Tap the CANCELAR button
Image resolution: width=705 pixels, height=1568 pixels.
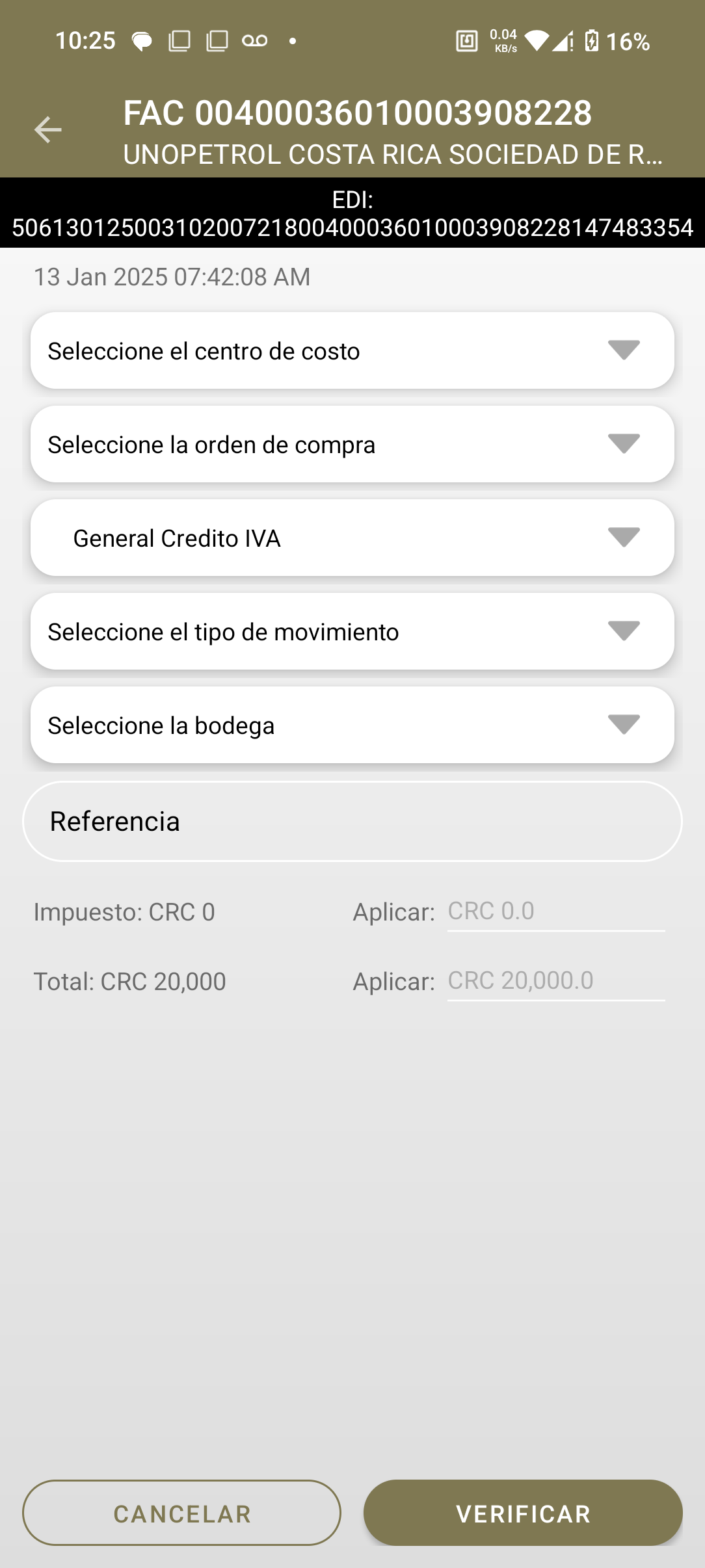click(x=181, y=1513)
